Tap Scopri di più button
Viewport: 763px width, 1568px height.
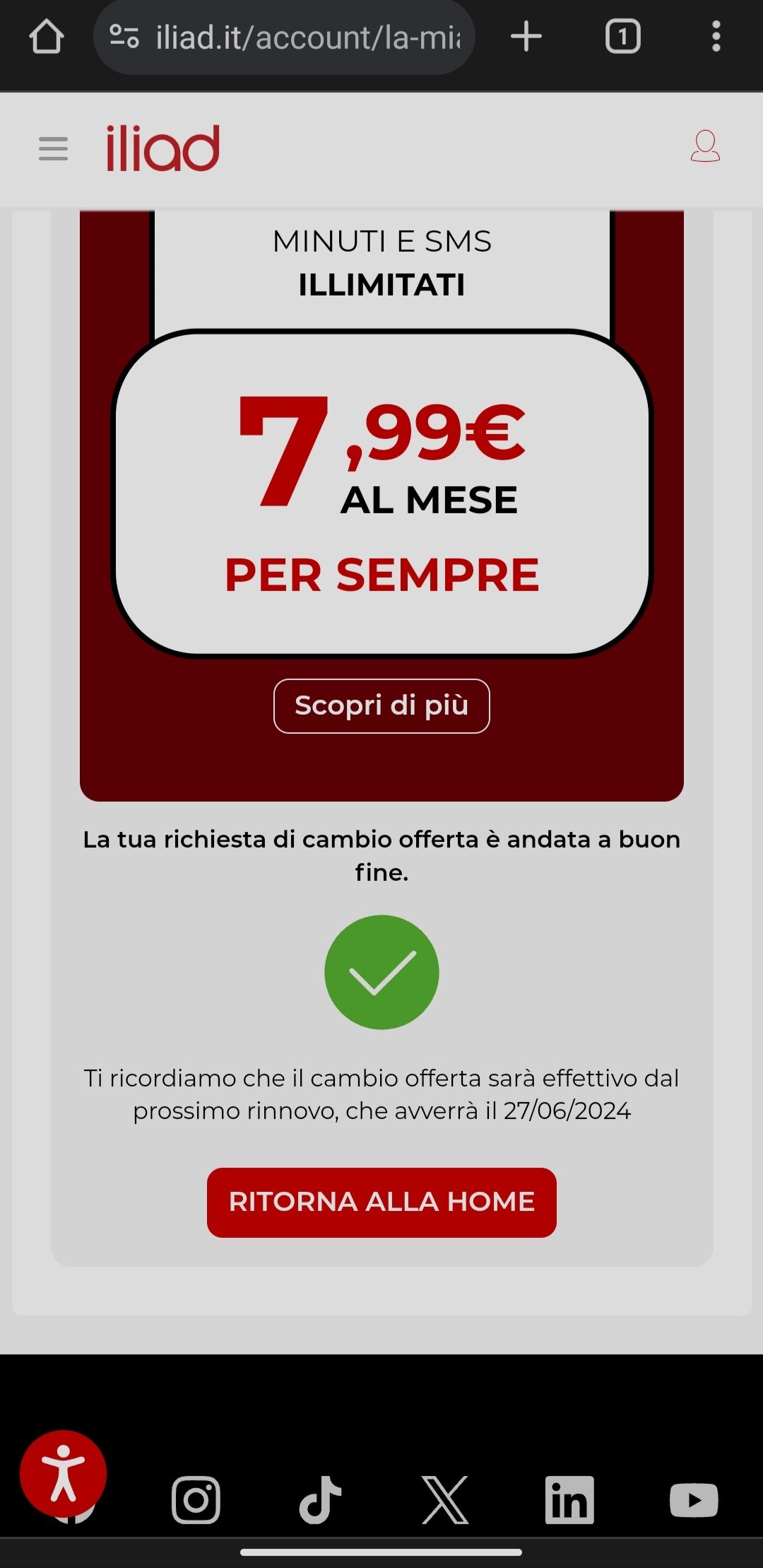[381, 706]
